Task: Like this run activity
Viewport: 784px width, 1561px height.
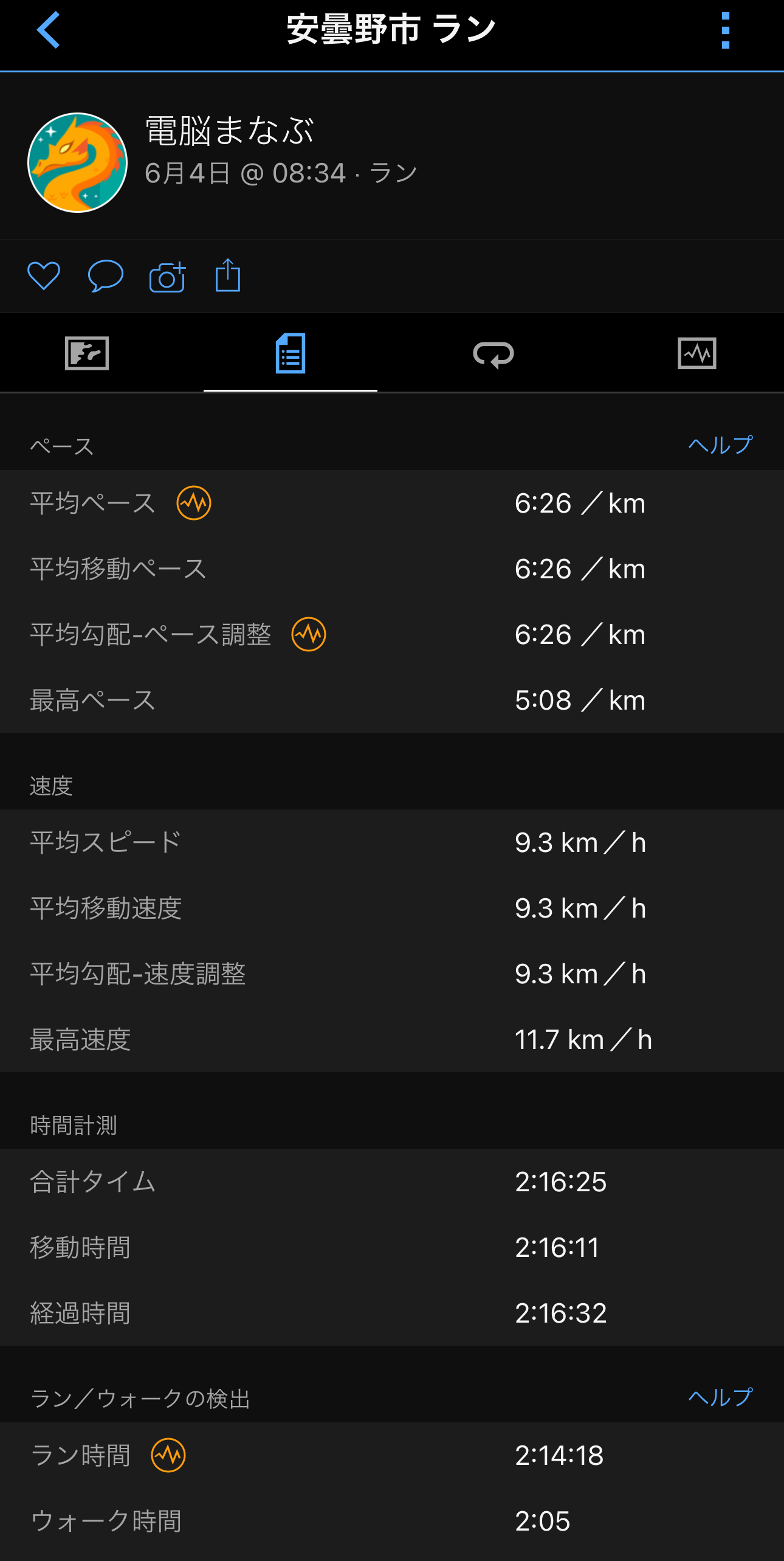Action: pos(44,277)
